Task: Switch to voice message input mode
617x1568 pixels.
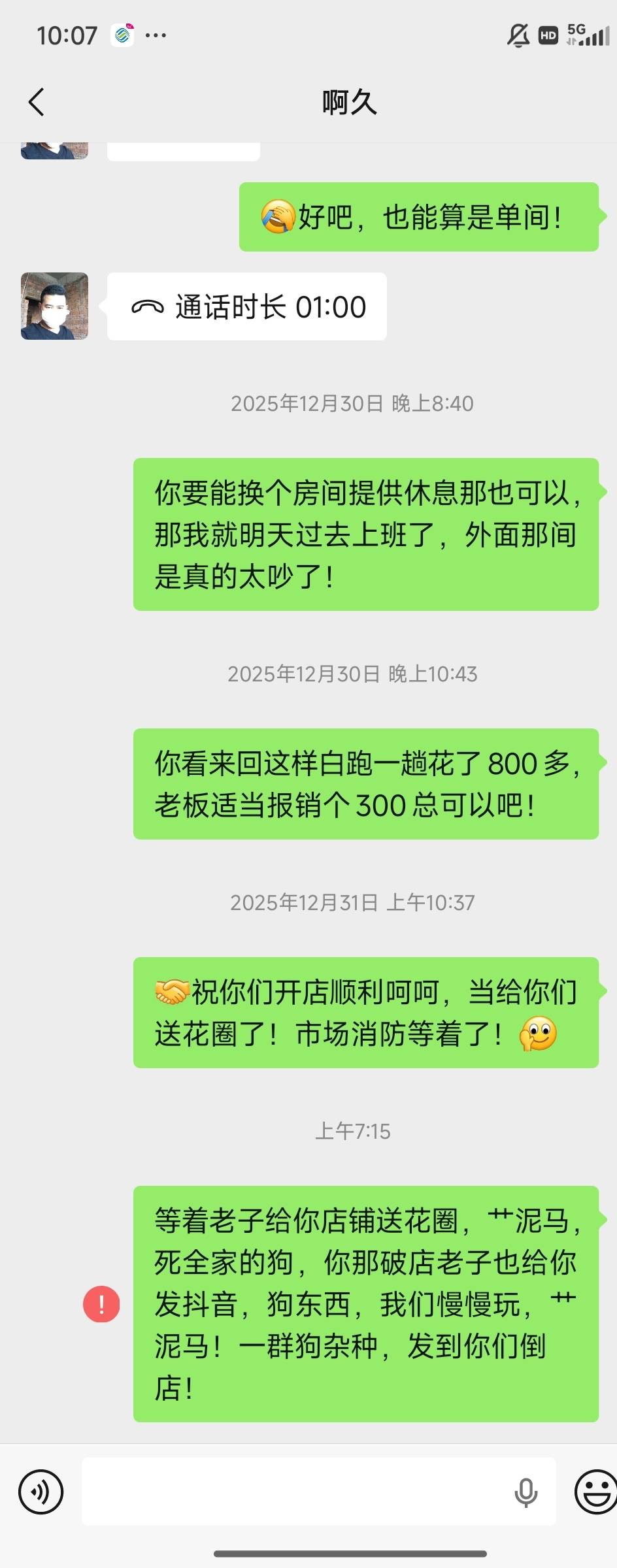Action: tap(41, 1492)
